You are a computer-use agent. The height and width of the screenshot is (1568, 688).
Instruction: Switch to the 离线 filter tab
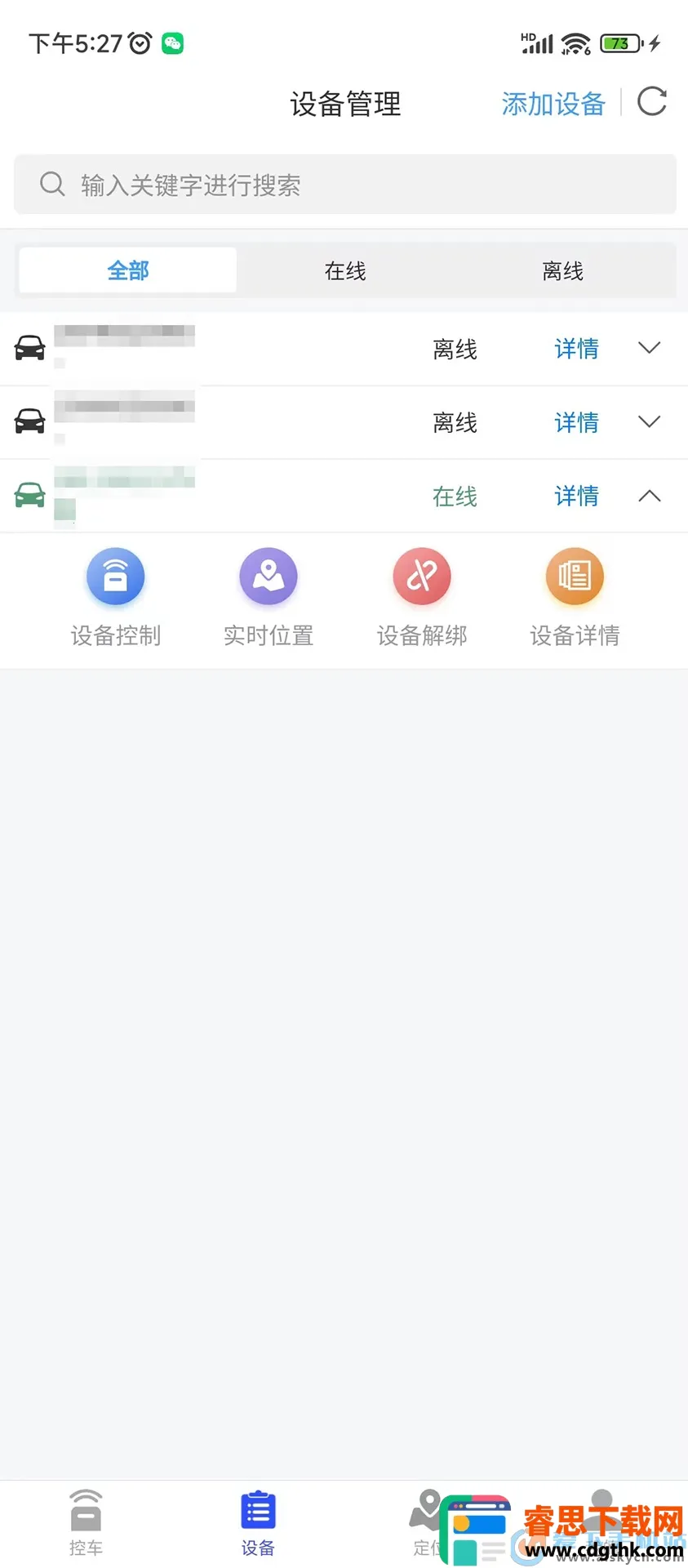(x=562, y=270)
